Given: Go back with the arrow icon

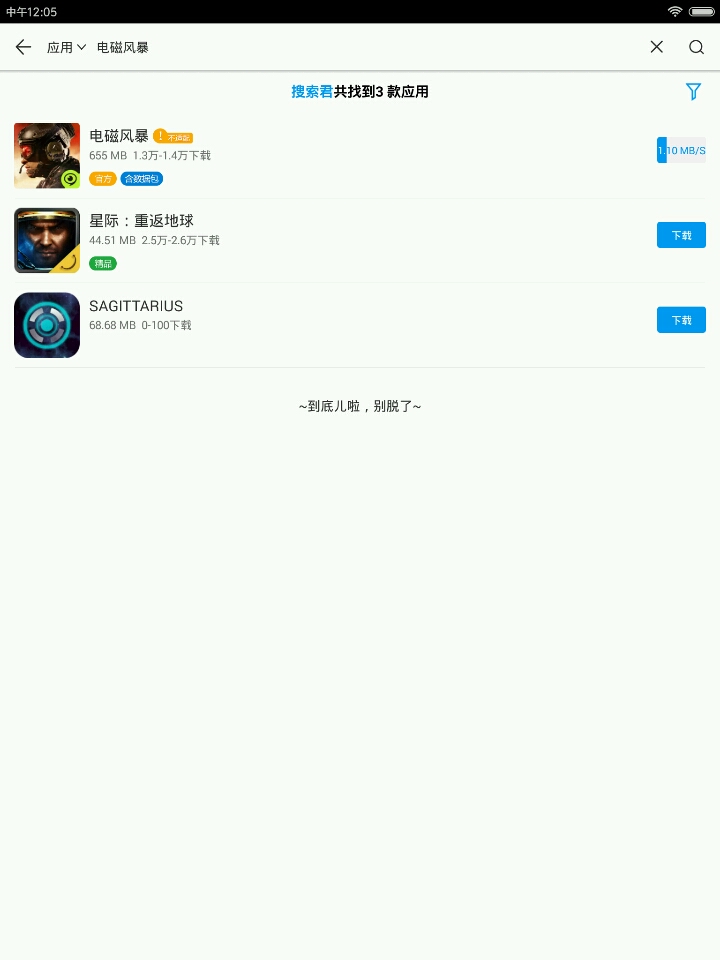Looking at the screenshot, I should pos(23,47).
